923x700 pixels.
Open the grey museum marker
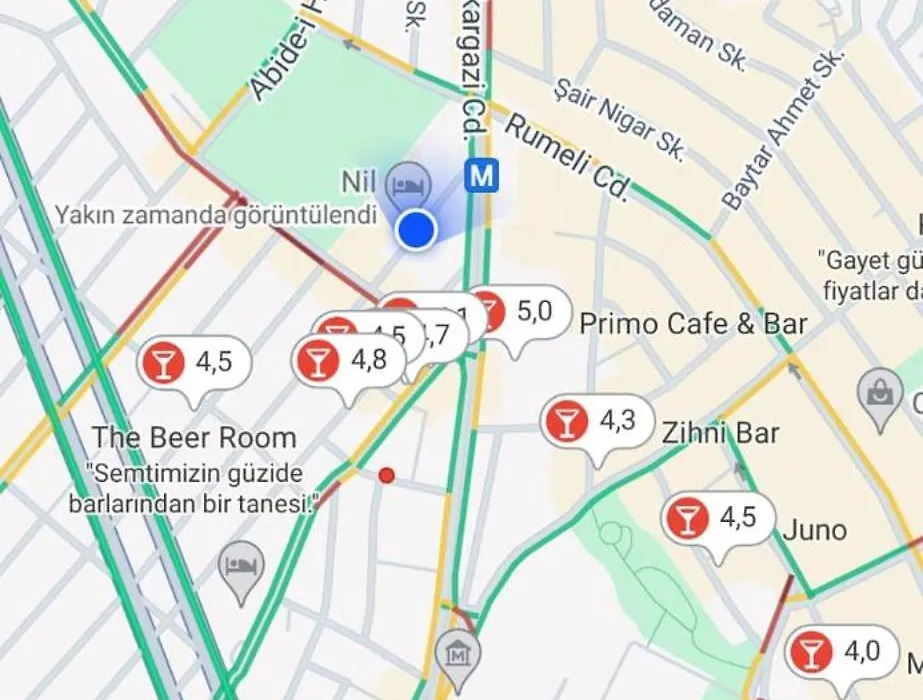point(458,652)
